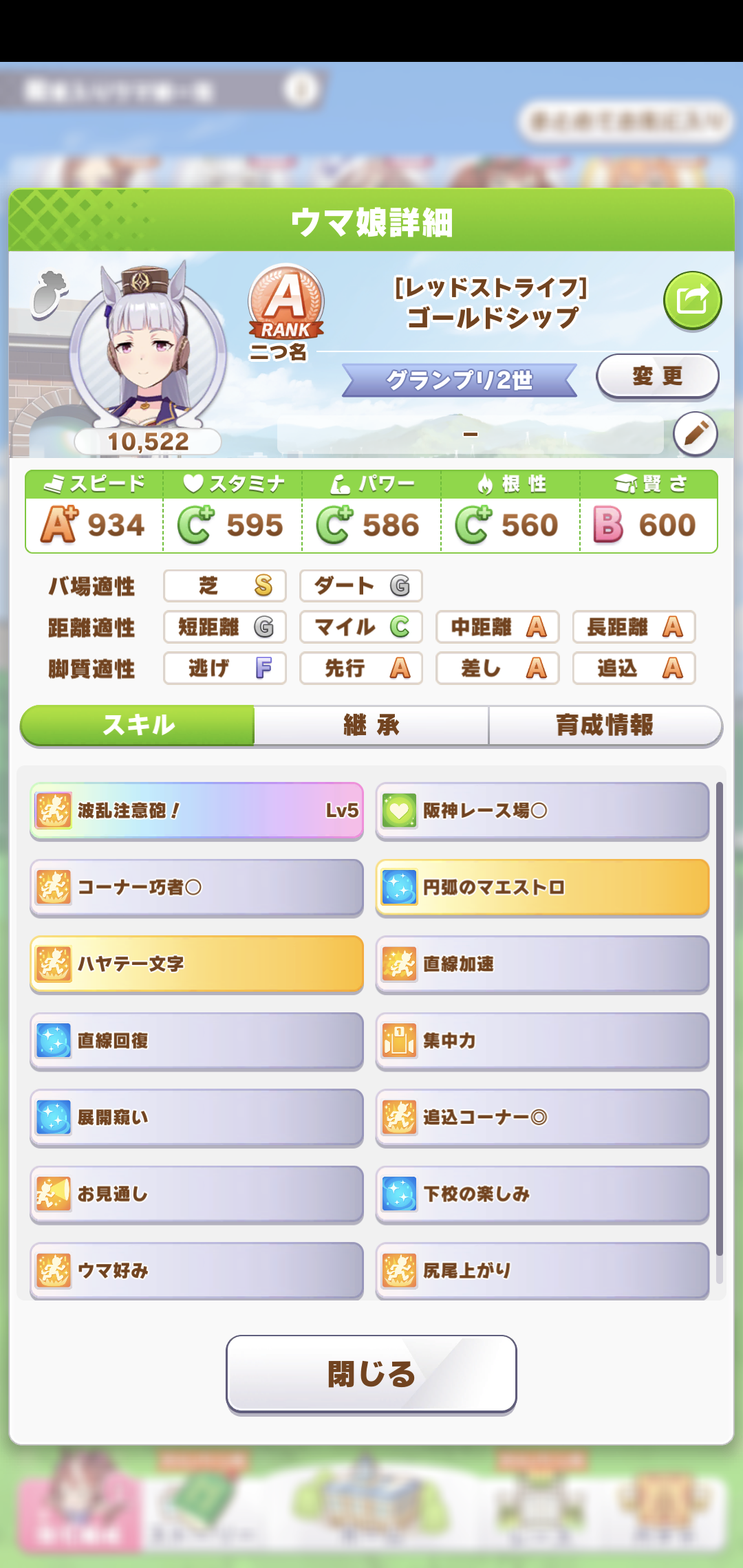Viewport: 743px width, 1568px height.
Task: Open the ハヤテ一文字 skill
Action: [197, 964]
